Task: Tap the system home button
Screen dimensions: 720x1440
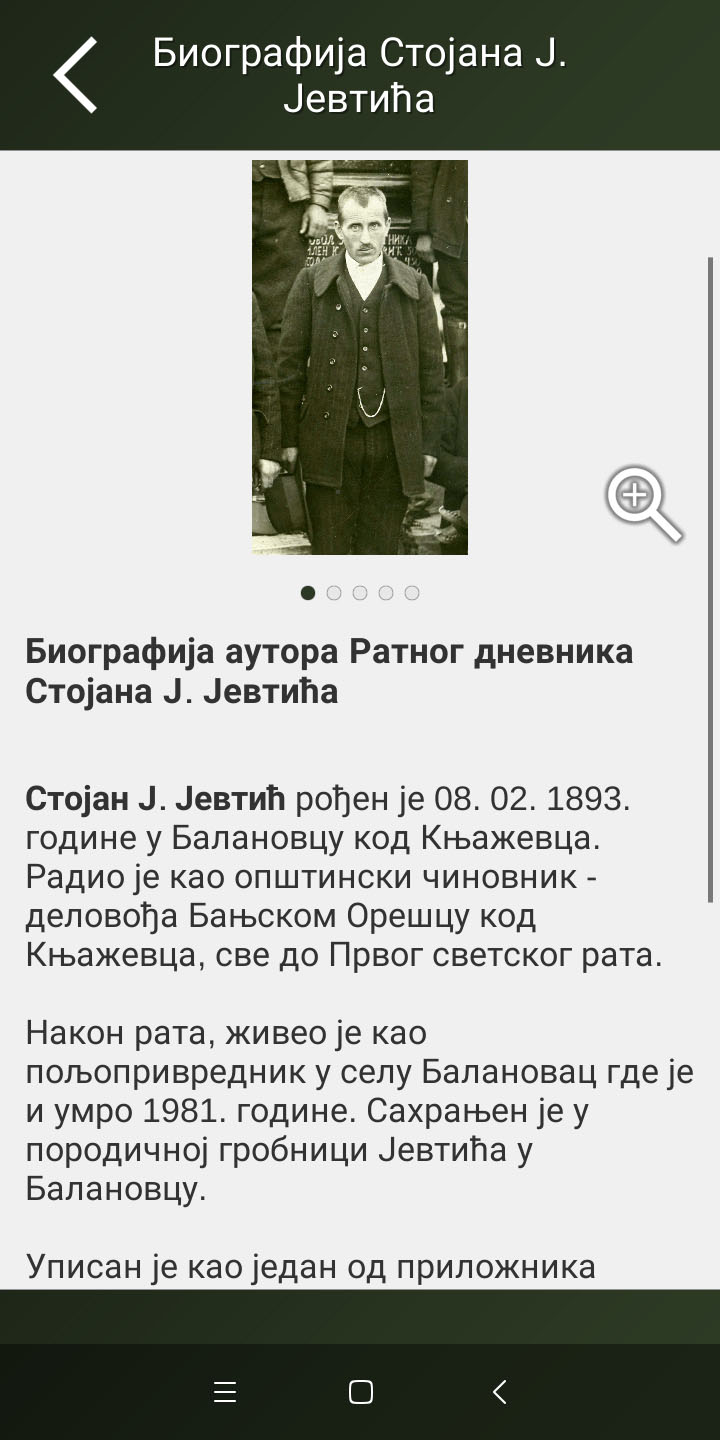Action: (x=360, y=1392)
